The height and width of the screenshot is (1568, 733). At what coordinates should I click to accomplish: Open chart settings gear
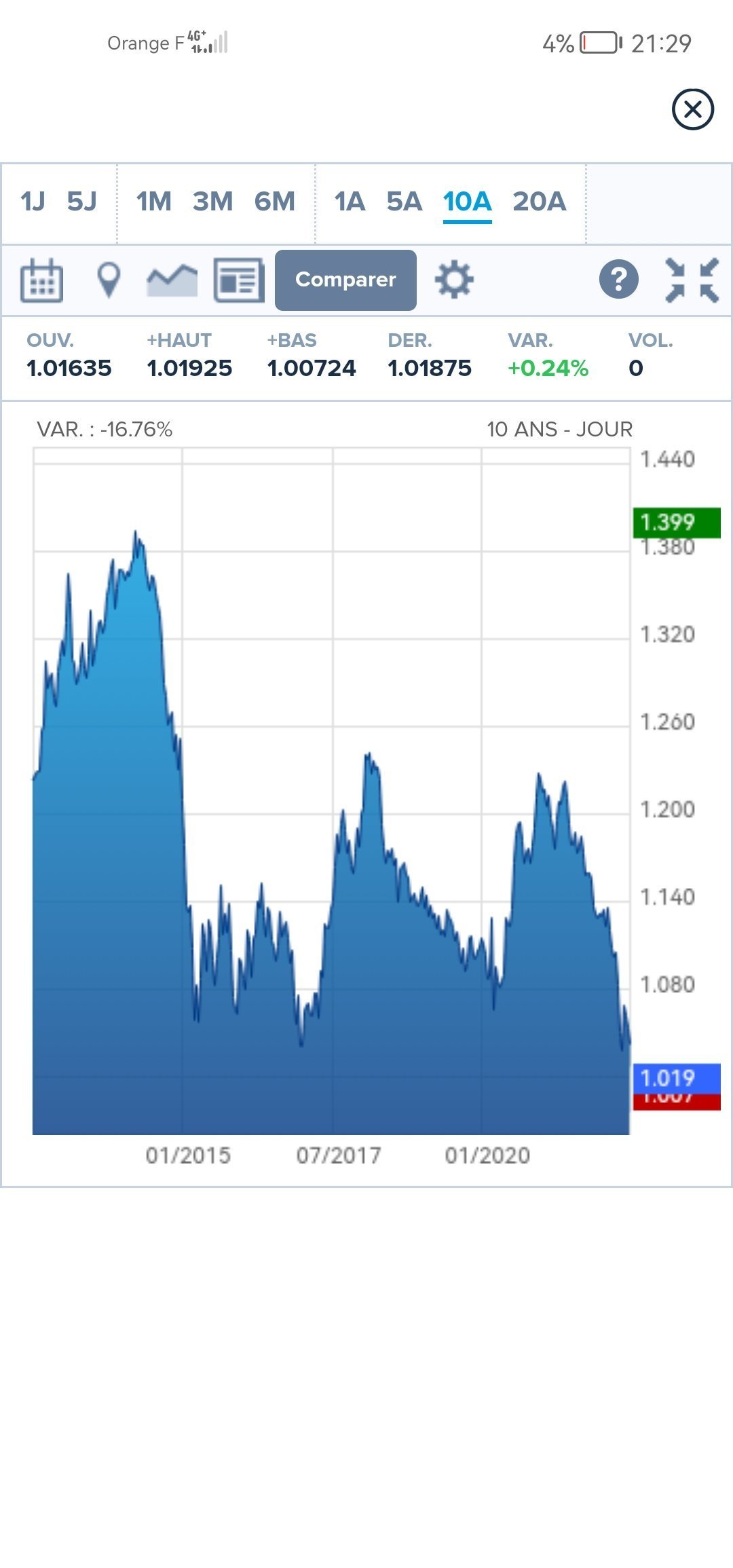click(x=454, y=280)
